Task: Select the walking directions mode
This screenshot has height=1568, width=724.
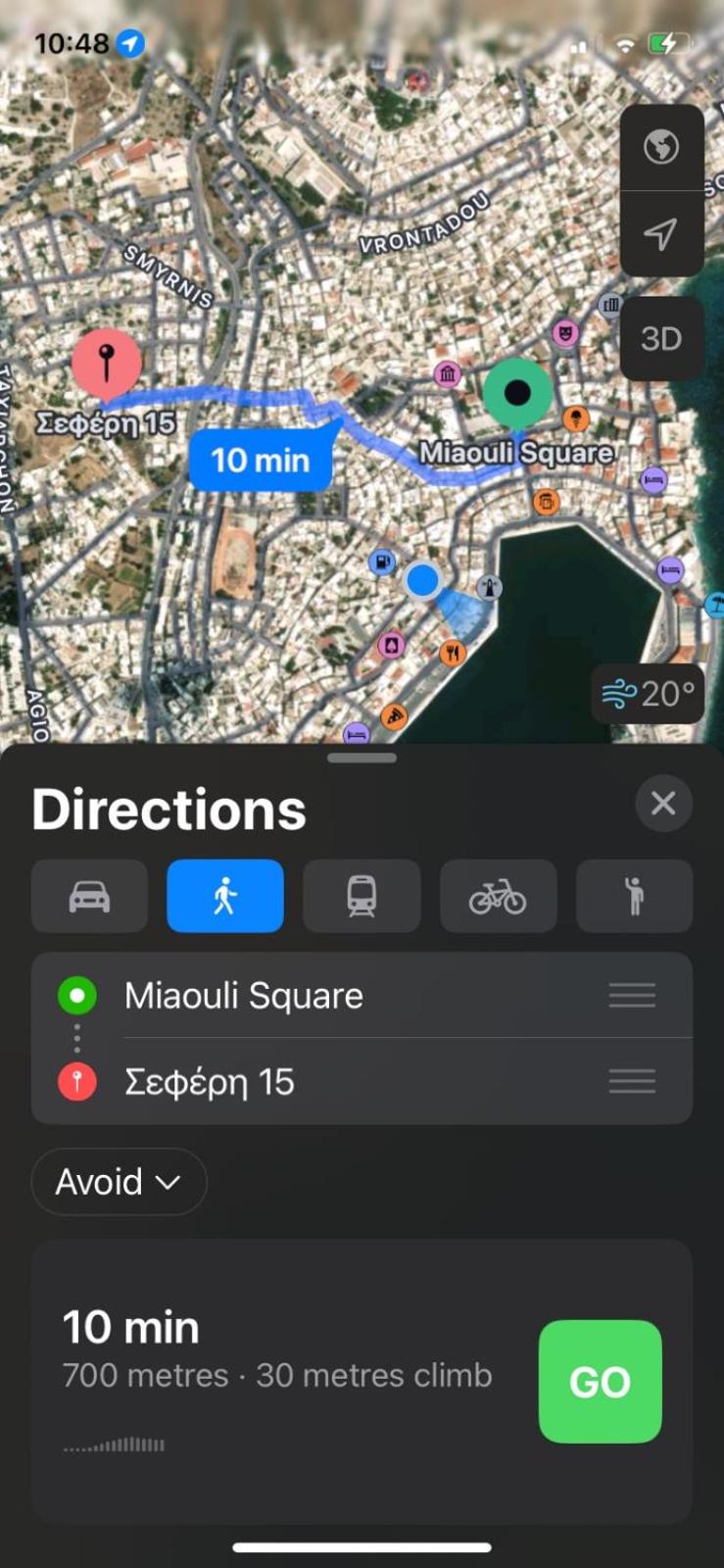Action: 225,896
